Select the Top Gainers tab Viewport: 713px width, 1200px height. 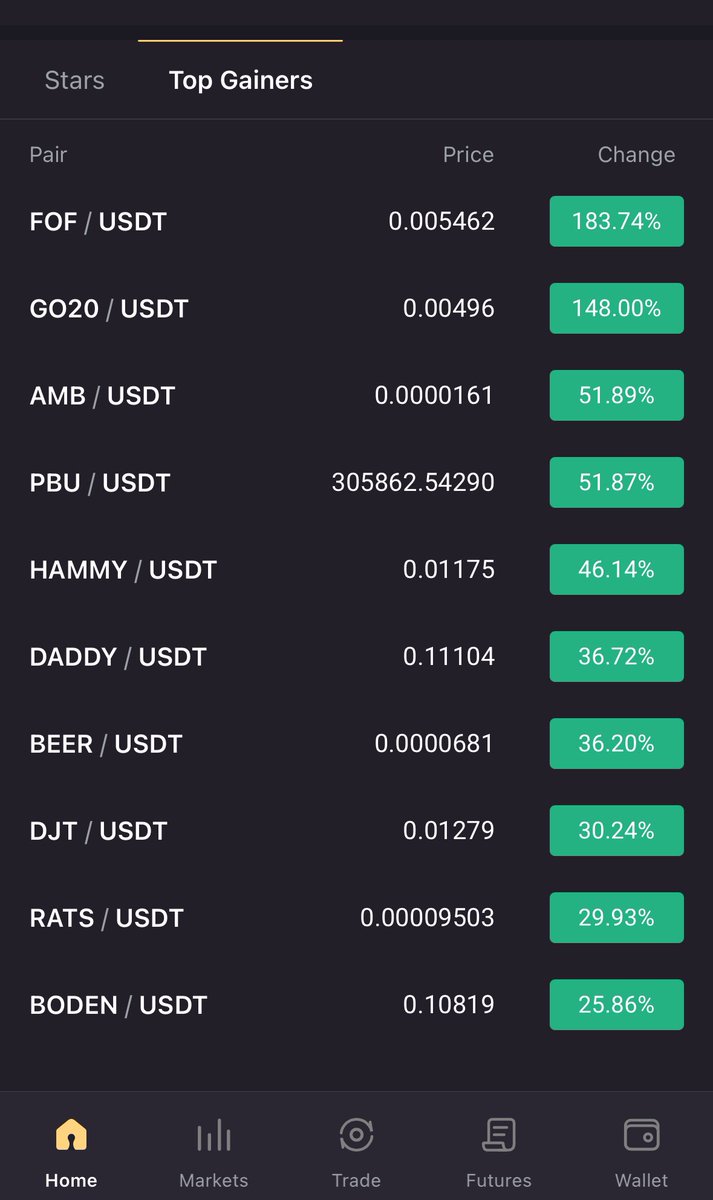pyautogui.click(x=240, y=81)
